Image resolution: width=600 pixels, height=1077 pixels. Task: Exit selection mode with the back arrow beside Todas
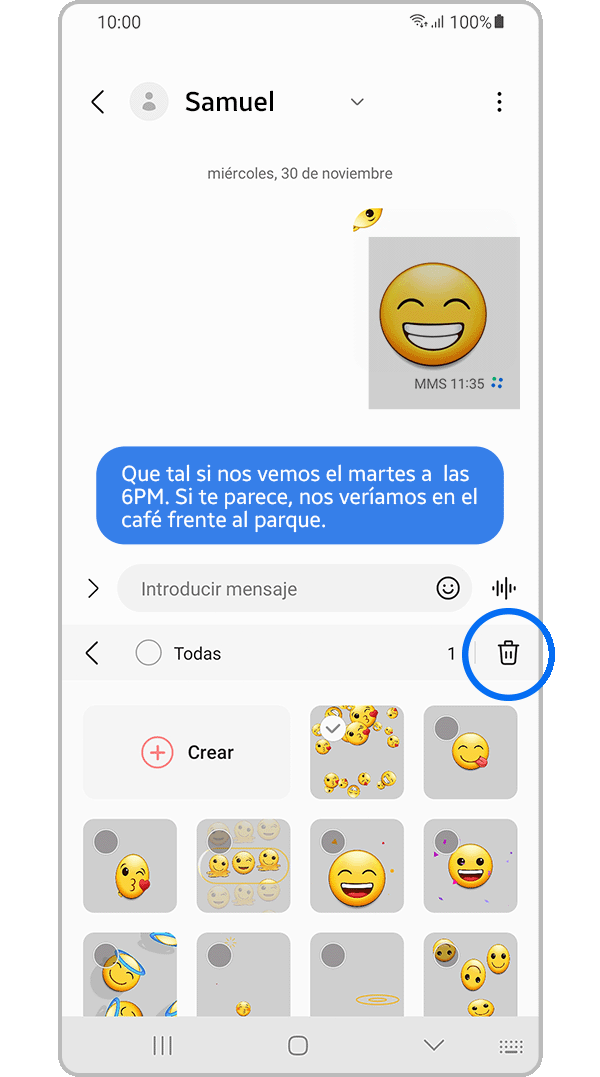(x=92, y=654)
